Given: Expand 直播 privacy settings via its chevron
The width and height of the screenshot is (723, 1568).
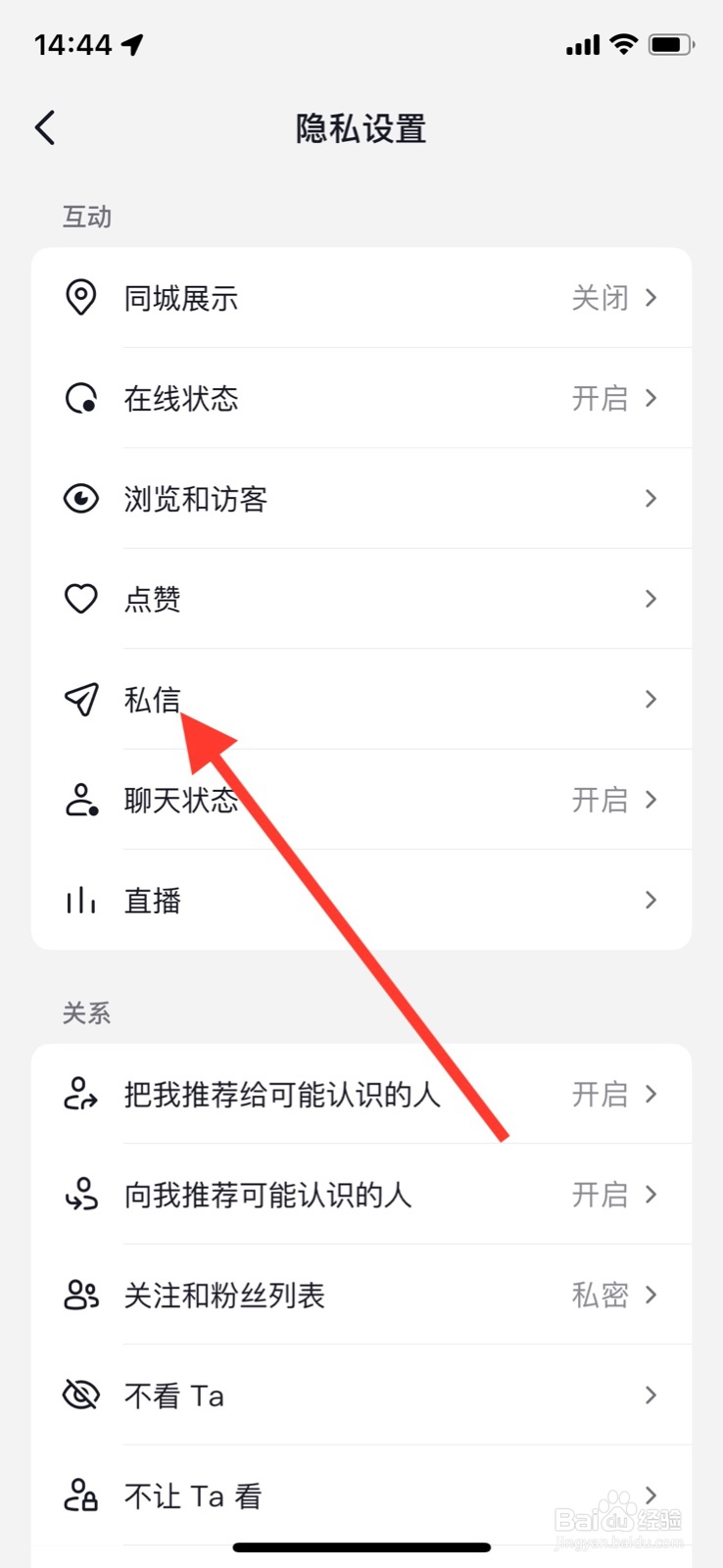Looking at the screenshot, I should point(651,900).
